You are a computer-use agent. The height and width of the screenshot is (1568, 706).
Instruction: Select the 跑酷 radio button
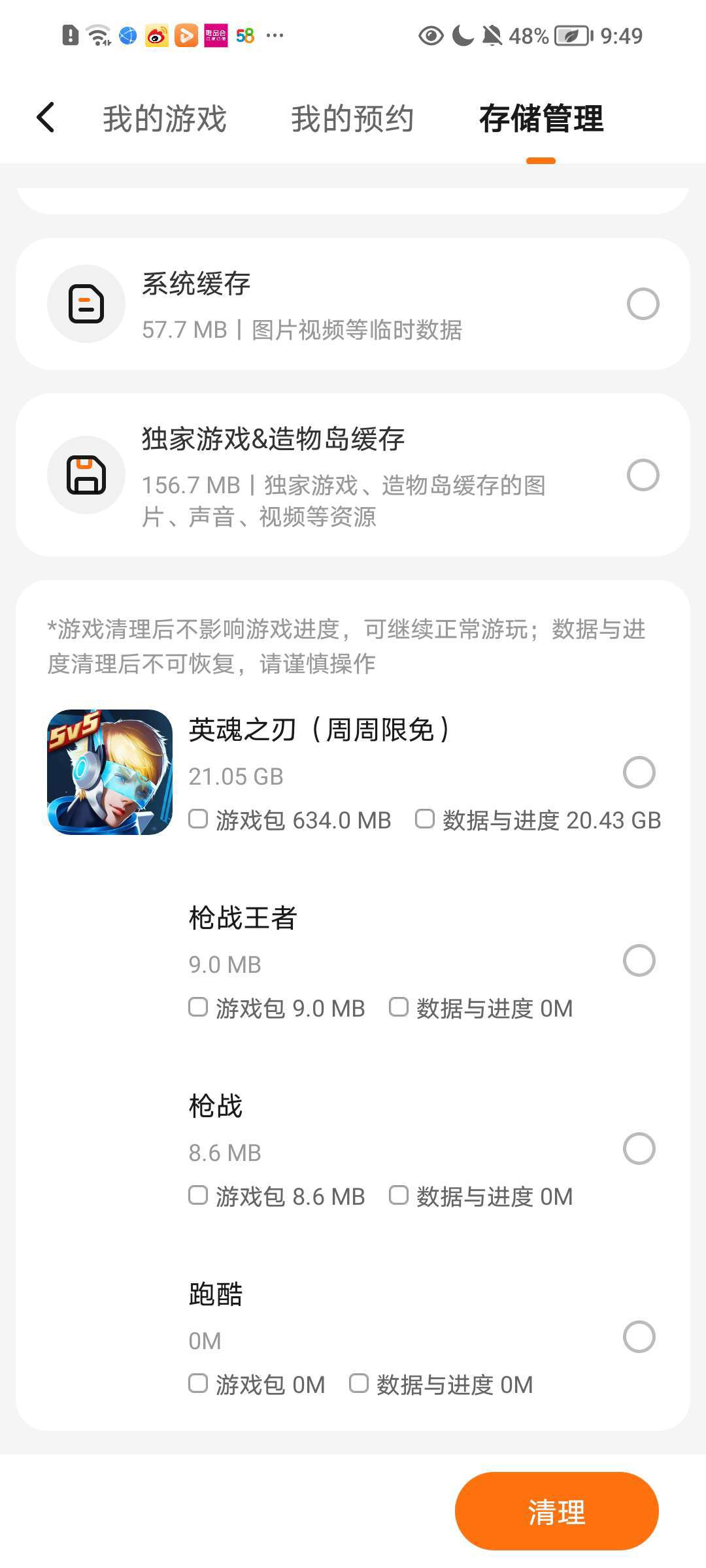pos(639,1337)
